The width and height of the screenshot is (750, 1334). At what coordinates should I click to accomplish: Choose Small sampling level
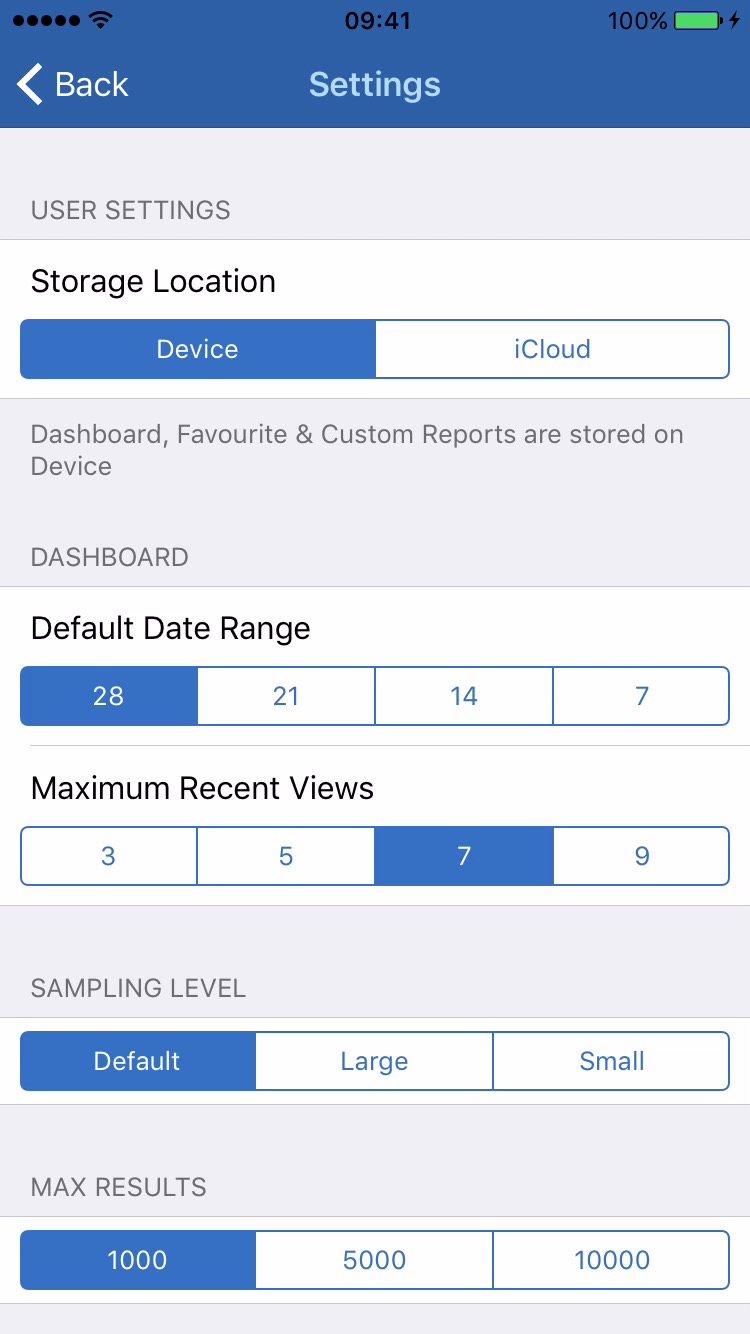click(x=611, y=1061)
